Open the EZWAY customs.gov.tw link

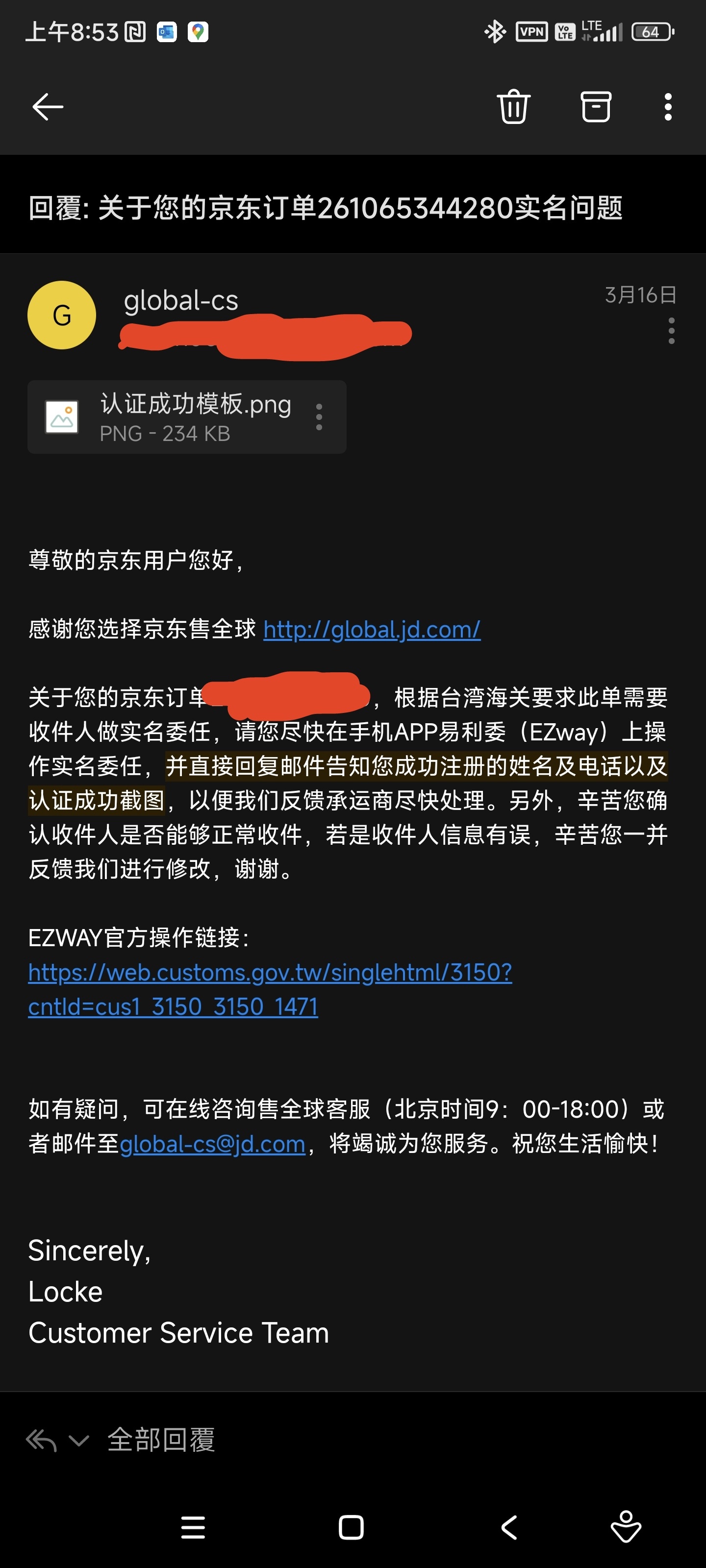click(x=270, y=989)
